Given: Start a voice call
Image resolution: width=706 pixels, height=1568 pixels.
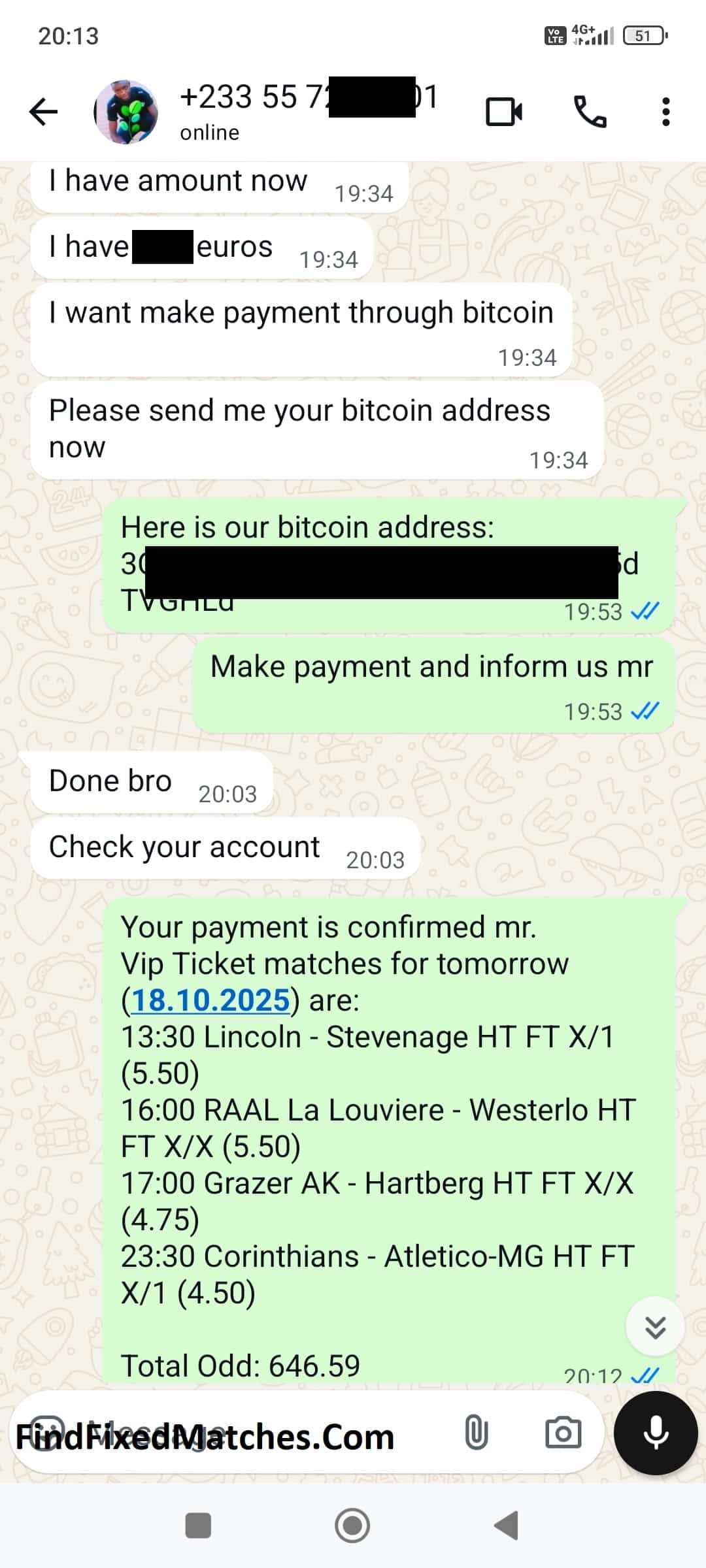Looking at the screenshot, I should coord(590,112).
